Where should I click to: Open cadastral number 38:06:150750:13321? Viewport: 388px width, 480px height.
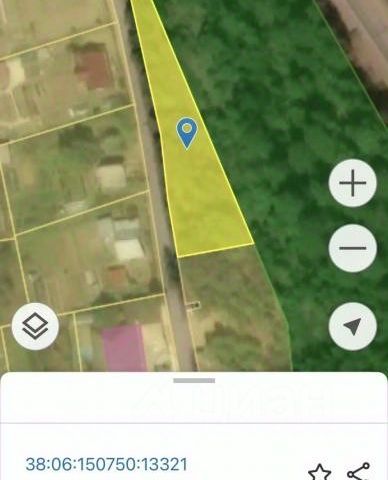click(x=107, y=464)
